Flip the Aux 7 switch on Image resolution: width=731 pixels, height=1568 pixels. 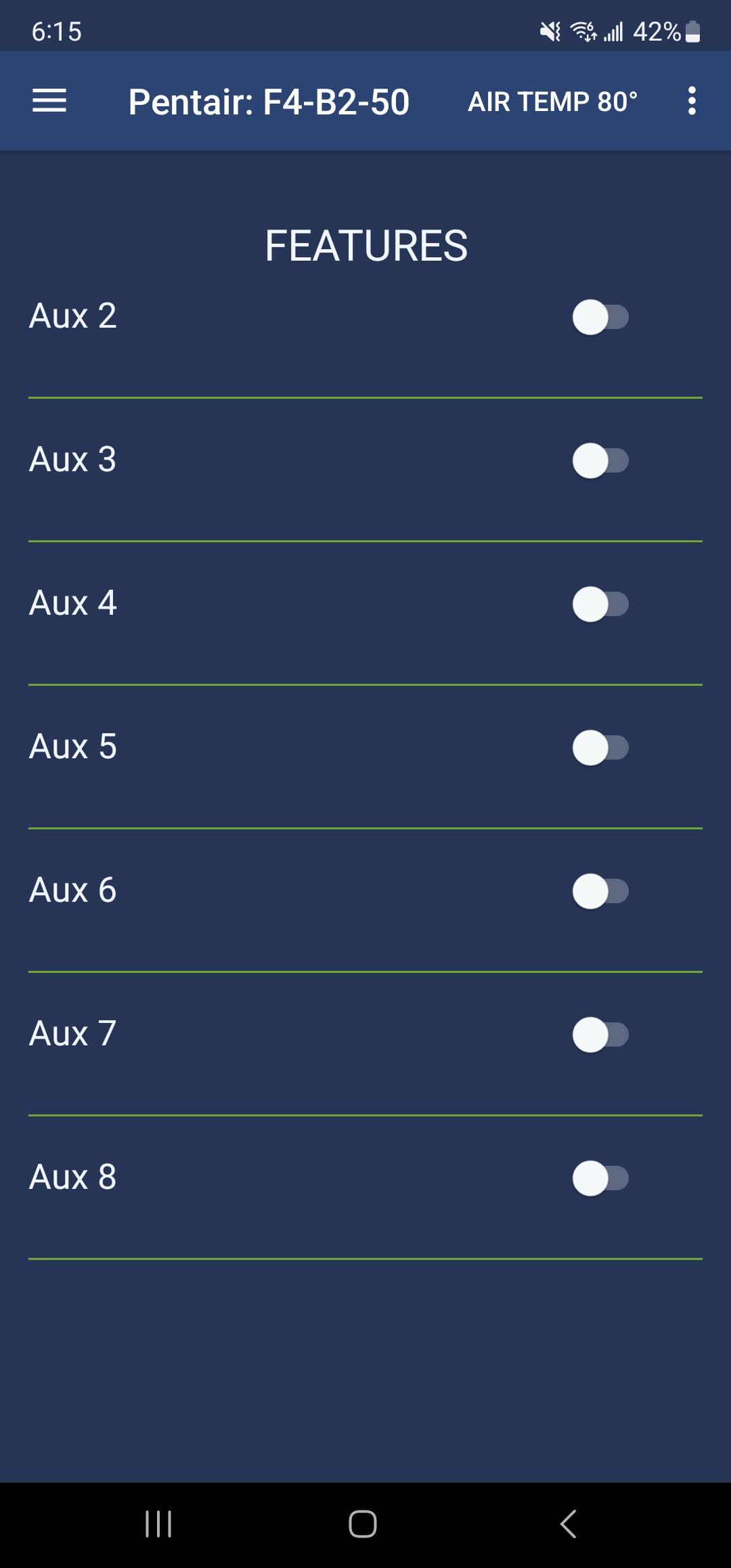click(x=600, y=1035)
